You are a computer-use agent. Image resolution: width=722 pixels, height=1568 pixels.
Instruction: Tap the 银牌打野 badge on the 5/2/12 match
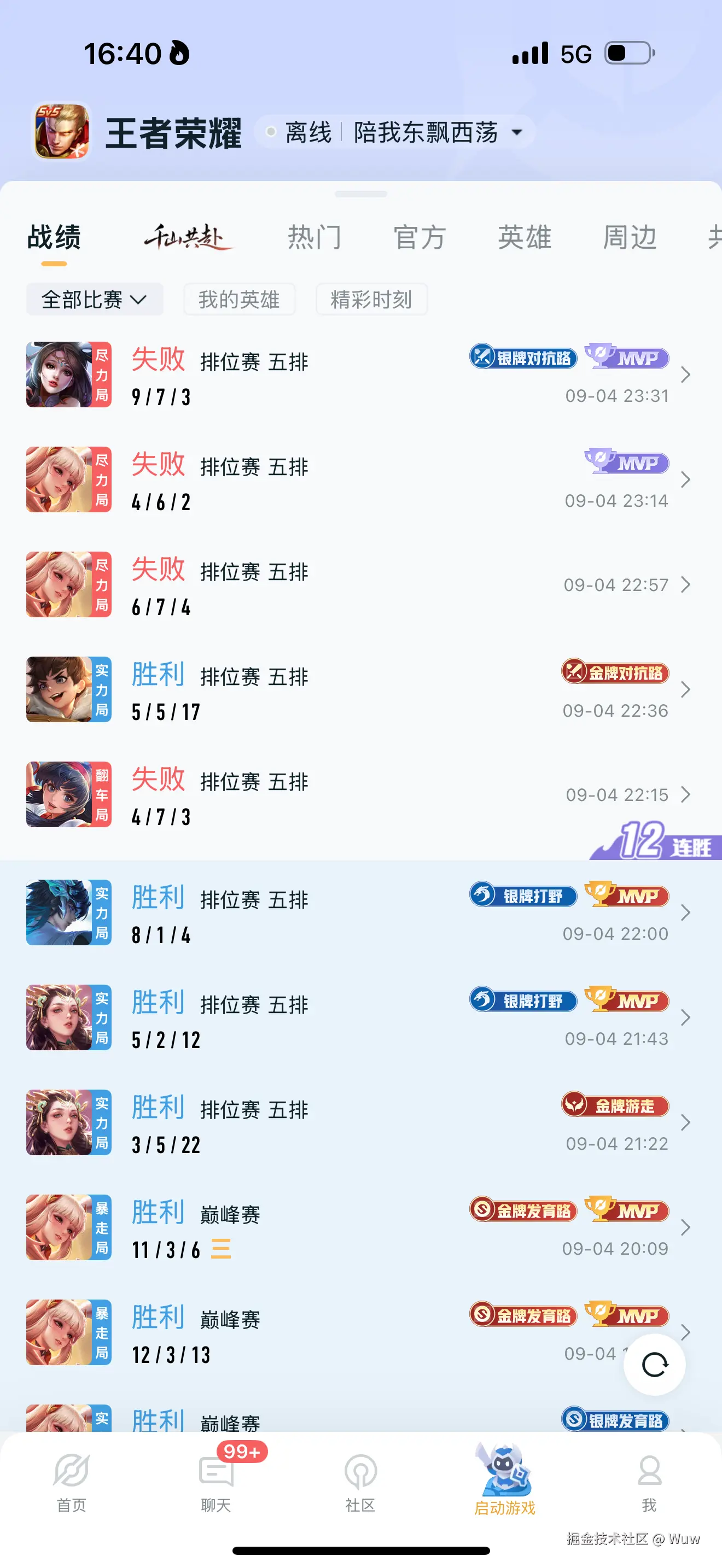pos(522,1001)
